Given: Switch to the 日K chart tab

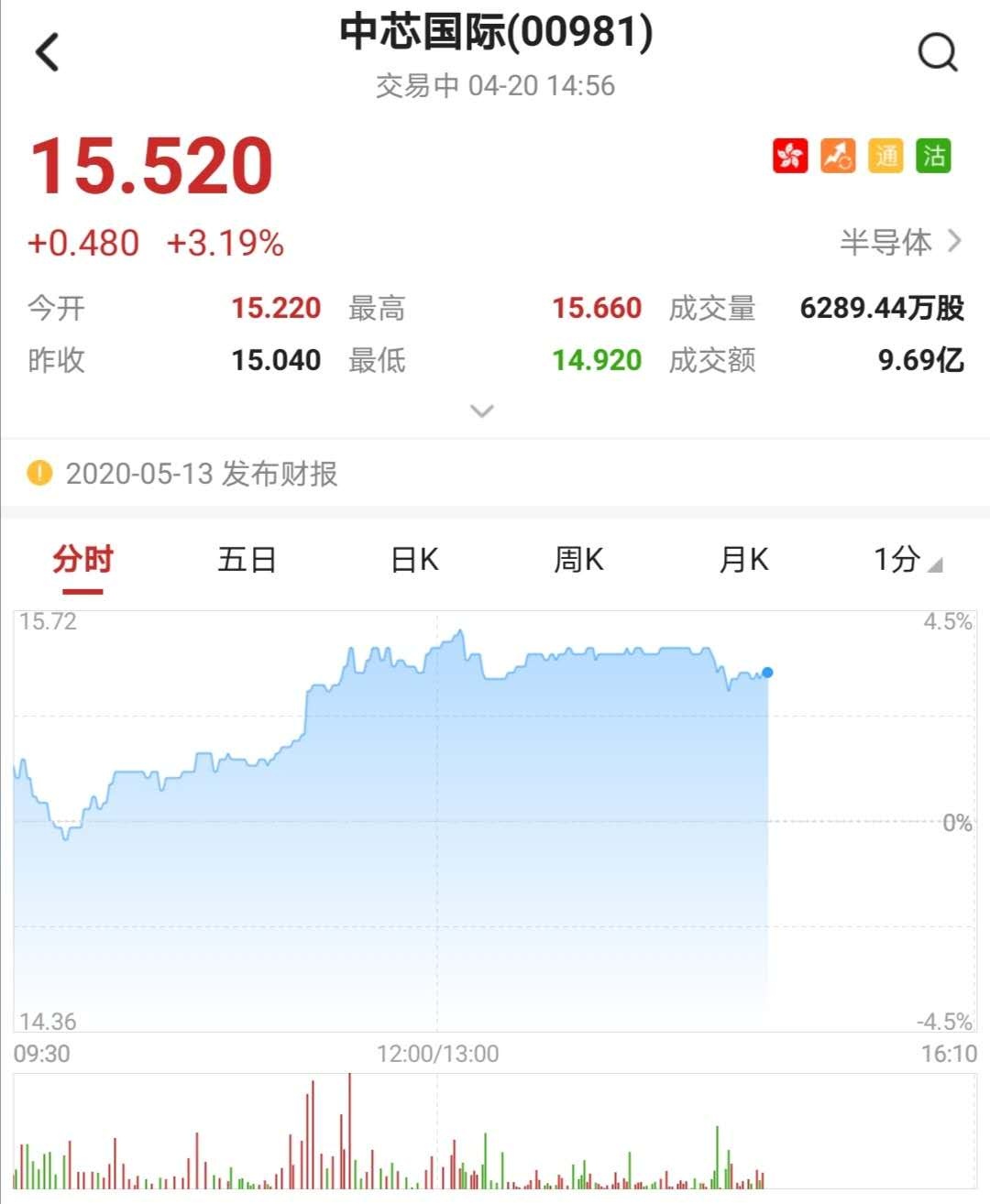Looking at the screenshot, I should [414, 559].
